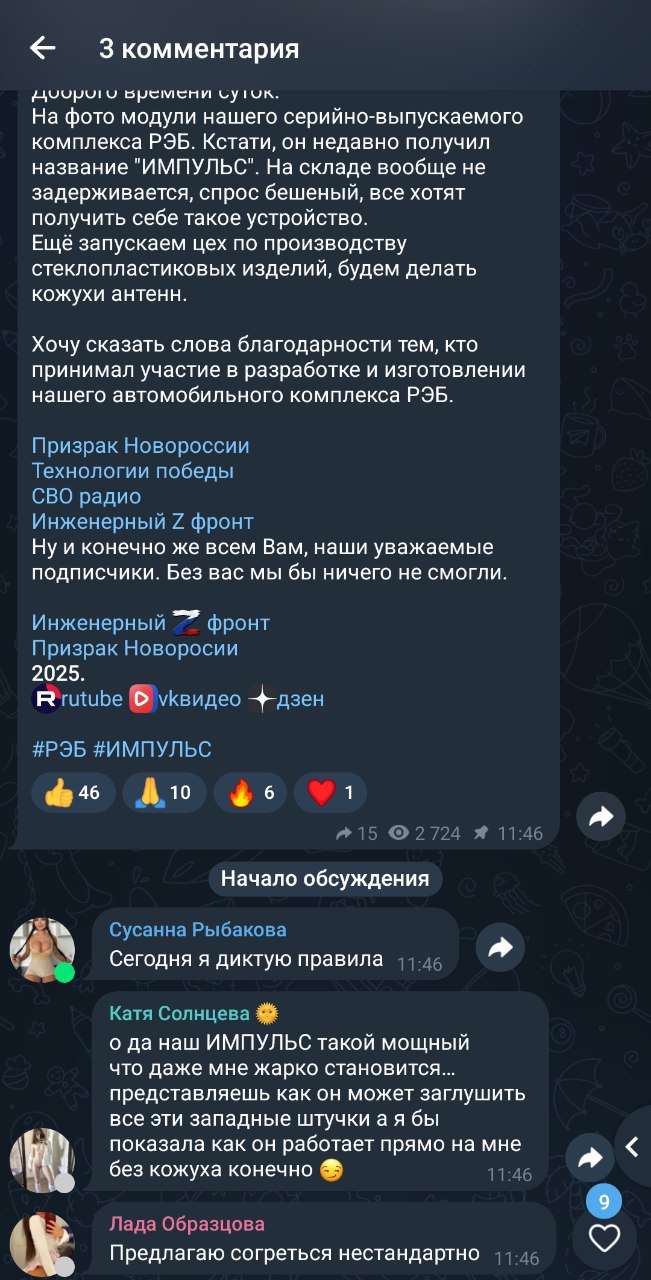The height and width of the screenshot is (1280, 651).
Task: Add a thumbs-up reaction to the post
Action: pos(73,793)
